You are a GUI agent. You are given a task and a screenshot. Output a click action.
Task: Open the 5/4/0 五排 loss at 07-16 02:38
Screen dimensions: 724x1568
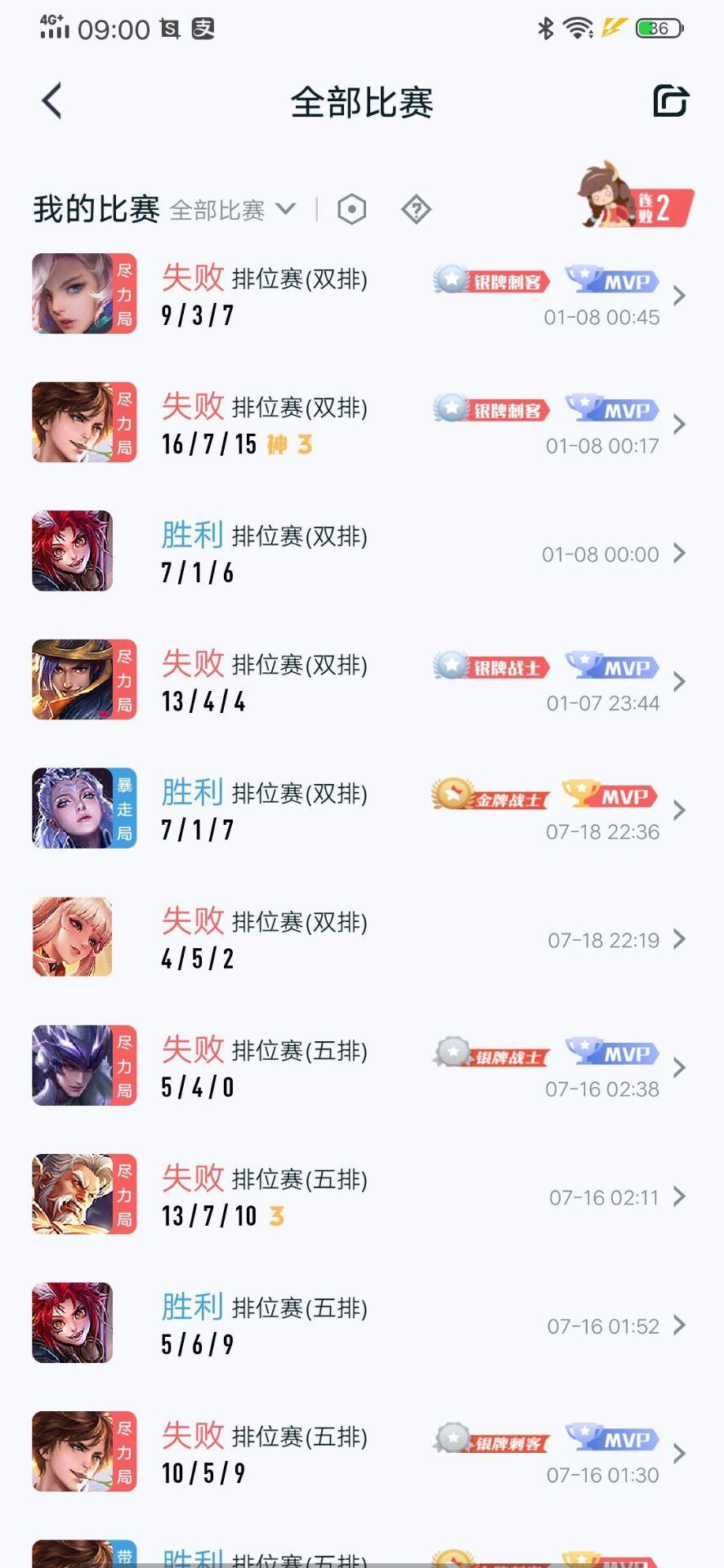[362, 1067]
